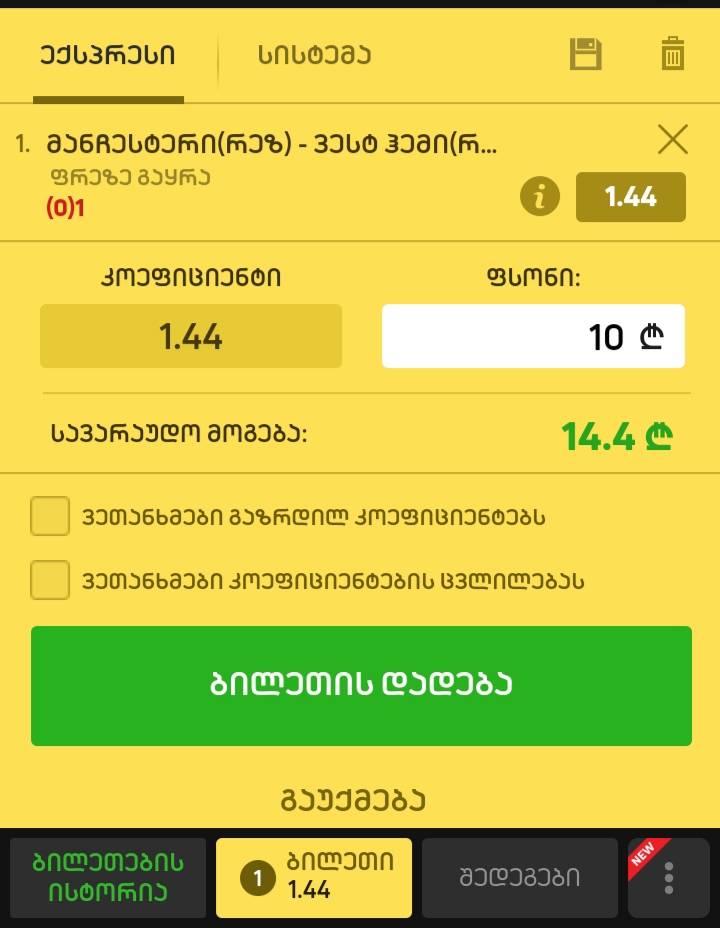Check agreement to coefficient changes

click(50, 580)
